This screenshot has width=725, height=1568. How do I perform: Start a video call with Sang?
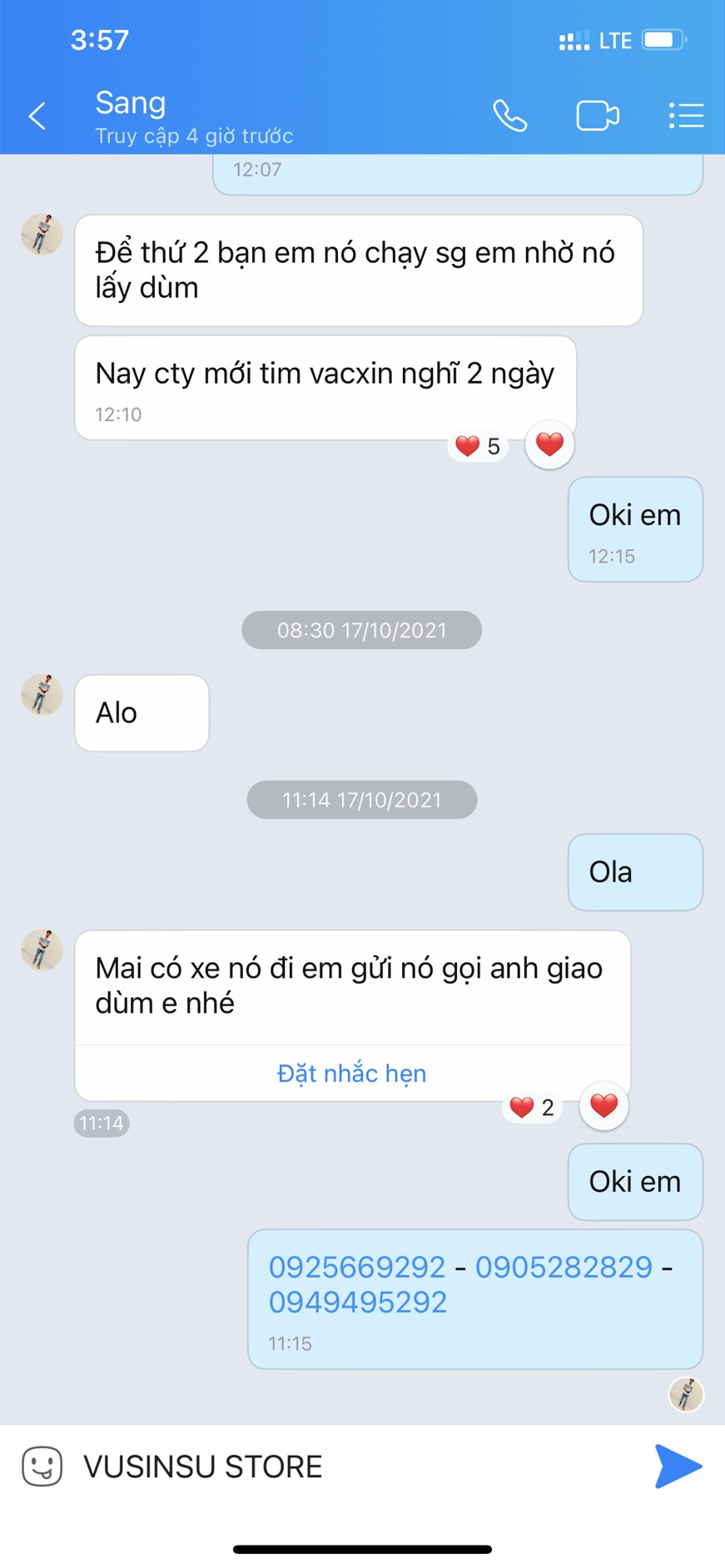pos(597,116)
